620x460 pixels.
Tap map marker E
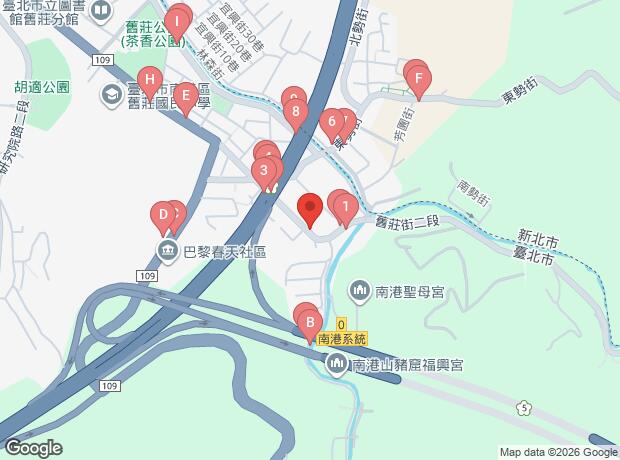[186, 96]
